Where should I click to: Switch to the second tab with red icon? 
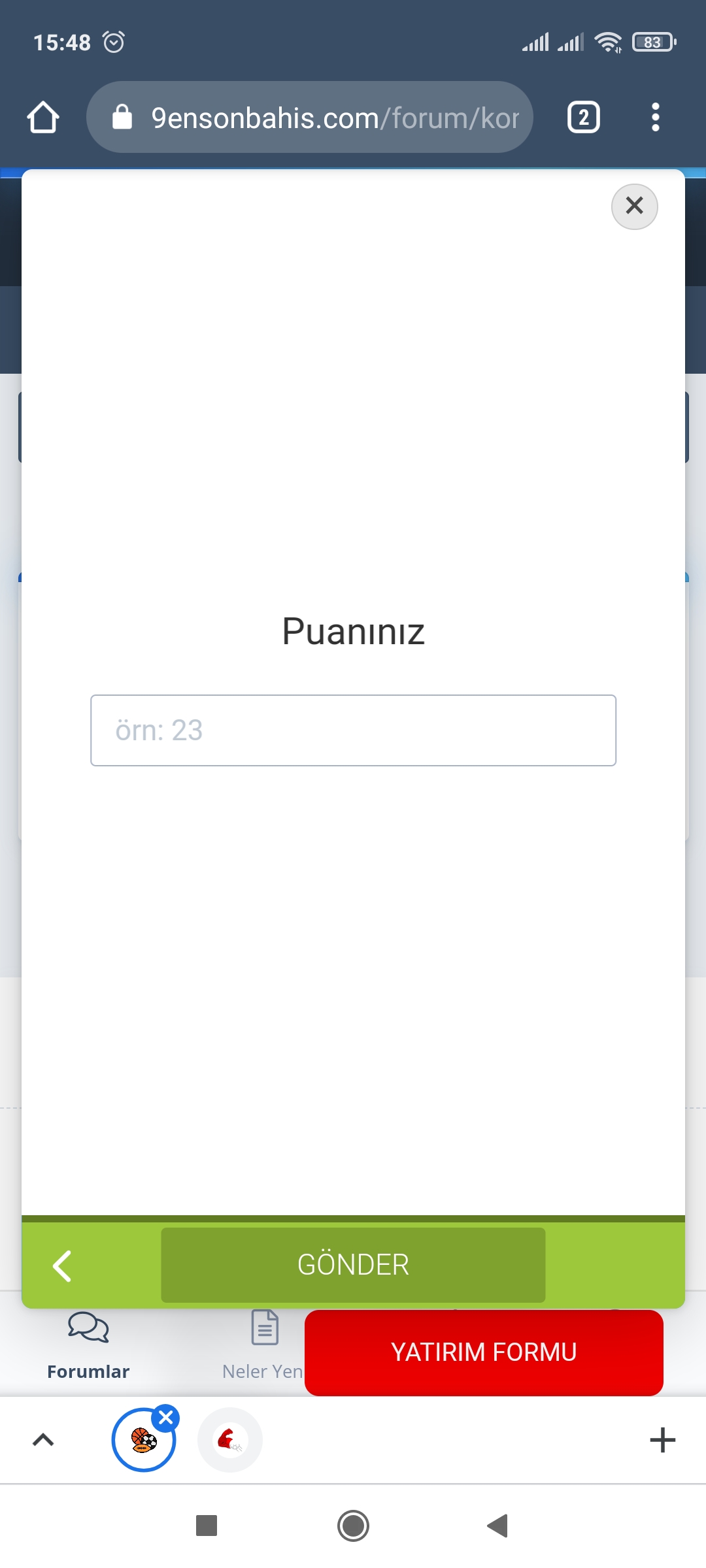[230, 1440]
